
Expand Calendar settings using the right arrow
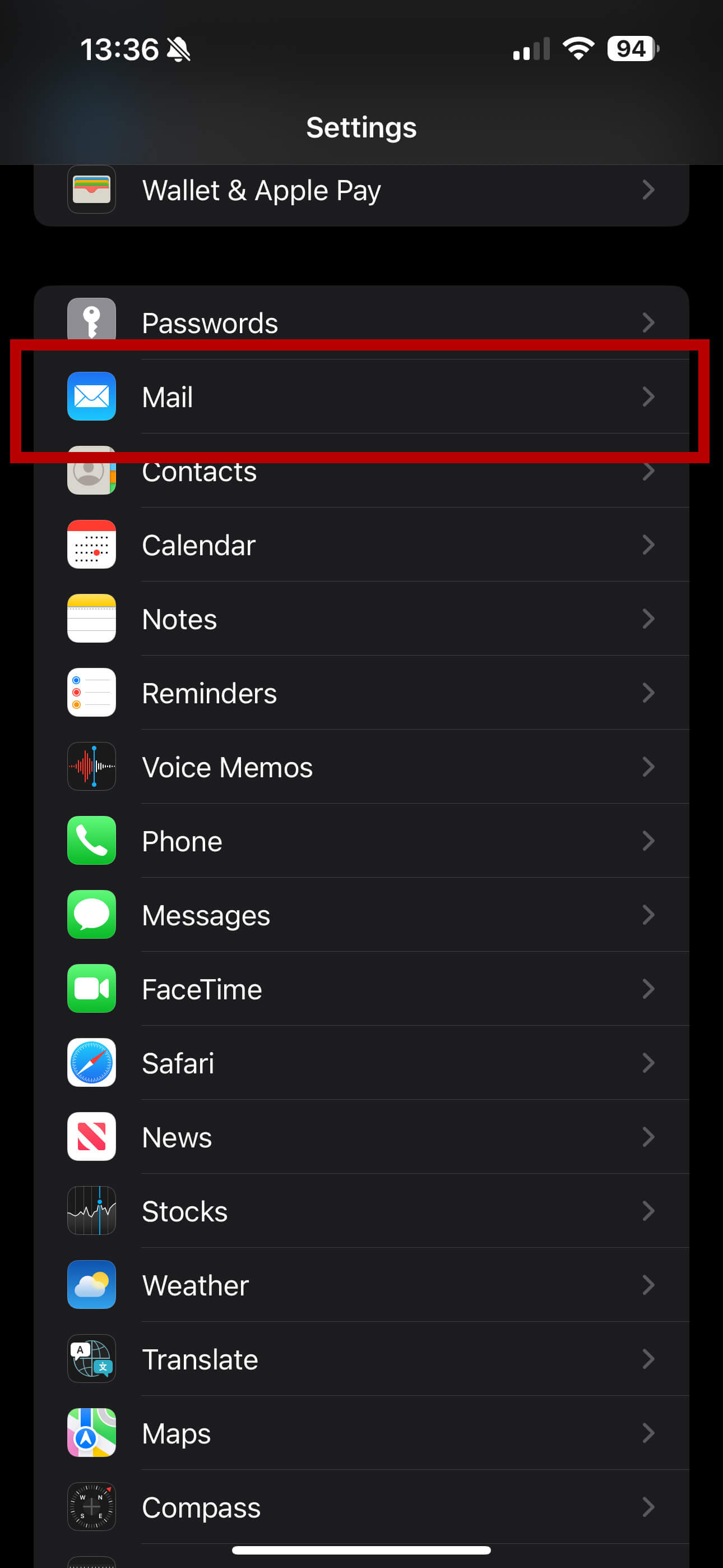[649, 545]
